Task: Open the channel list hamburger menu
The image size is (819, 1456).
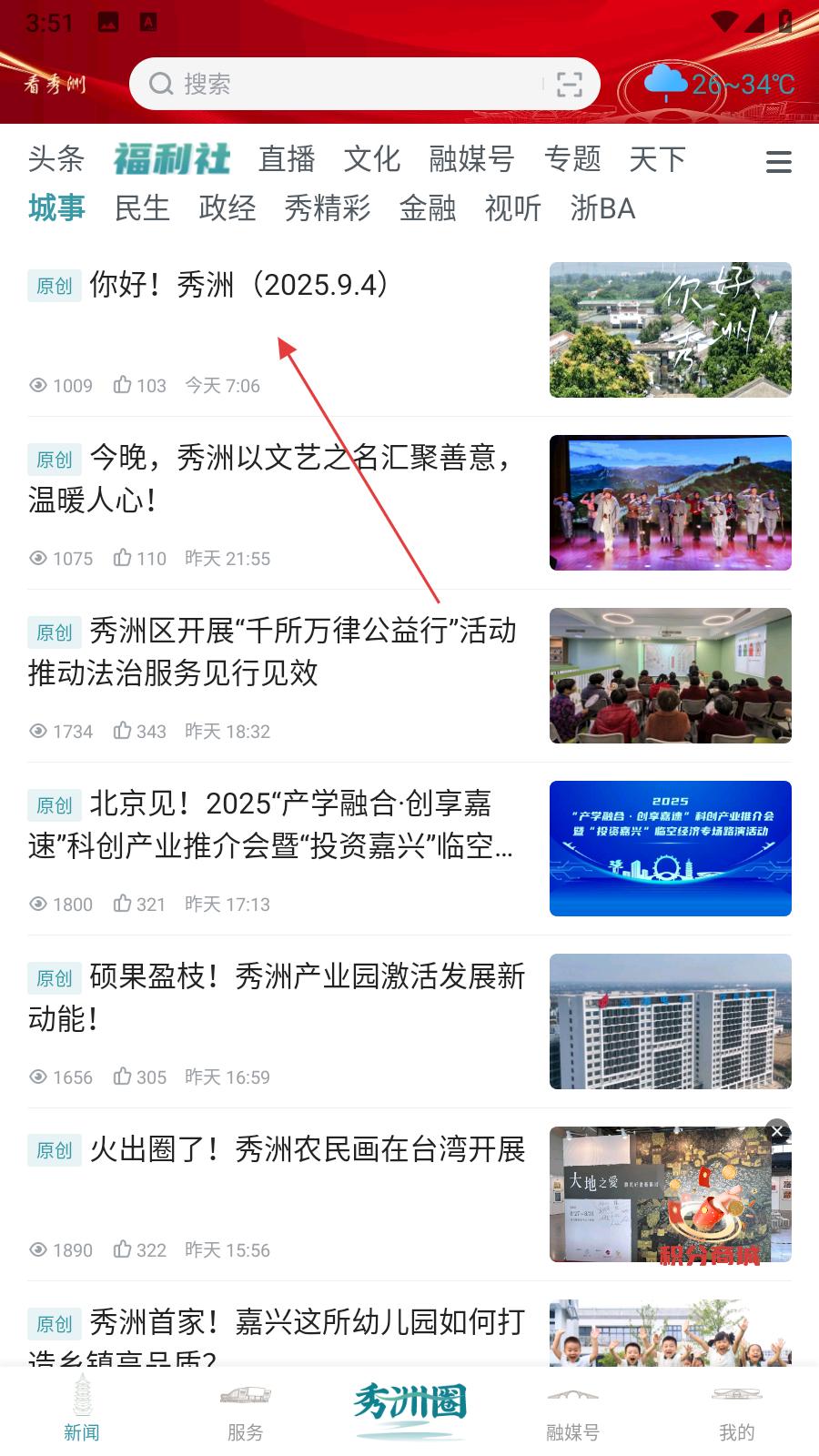Action: (x=778, y=163)
